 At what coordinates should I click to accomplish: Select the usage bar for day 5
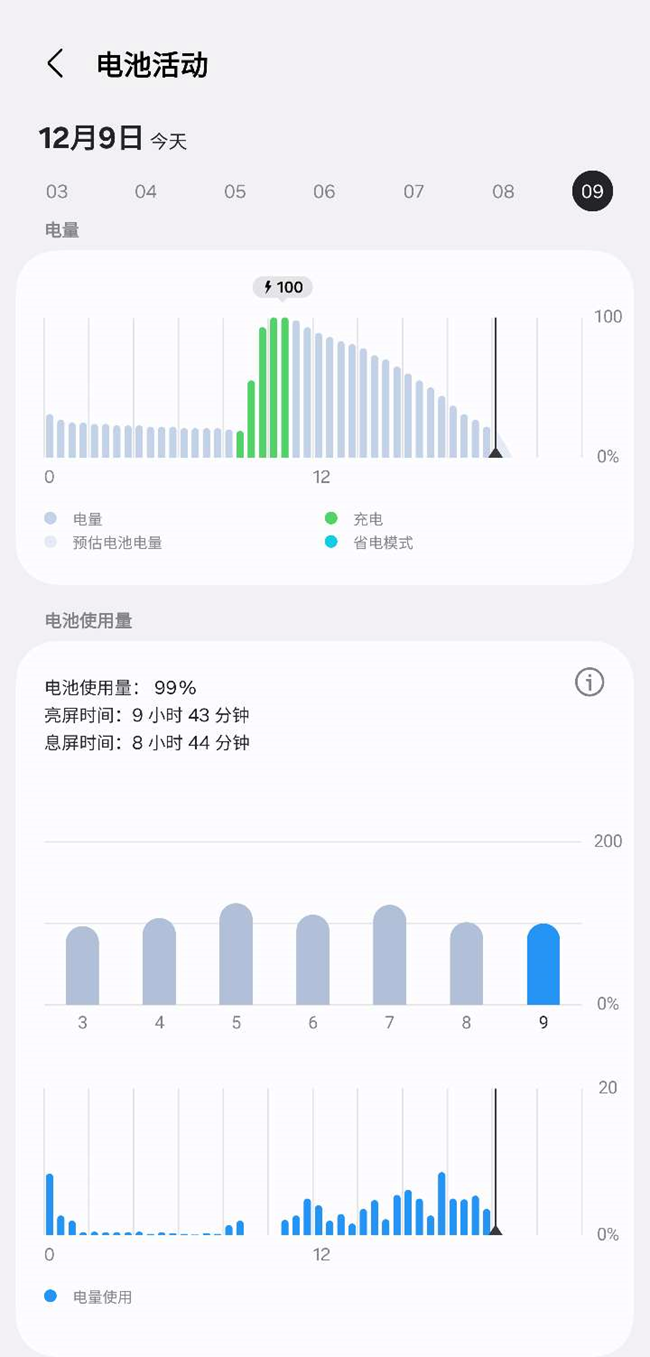[x=236, y=955]
